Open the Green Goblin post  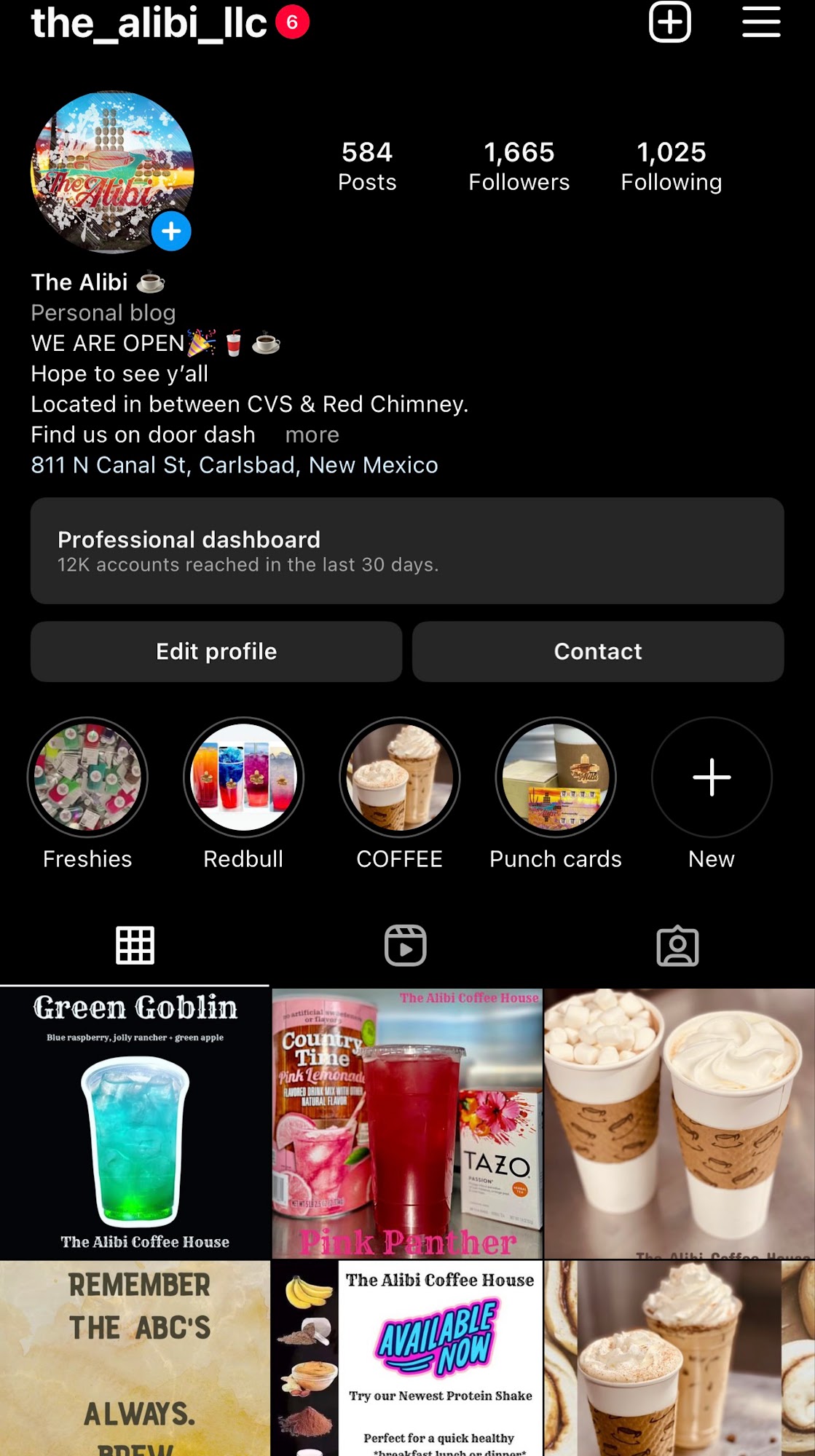pyautogui.click(x=135, y=1123)
